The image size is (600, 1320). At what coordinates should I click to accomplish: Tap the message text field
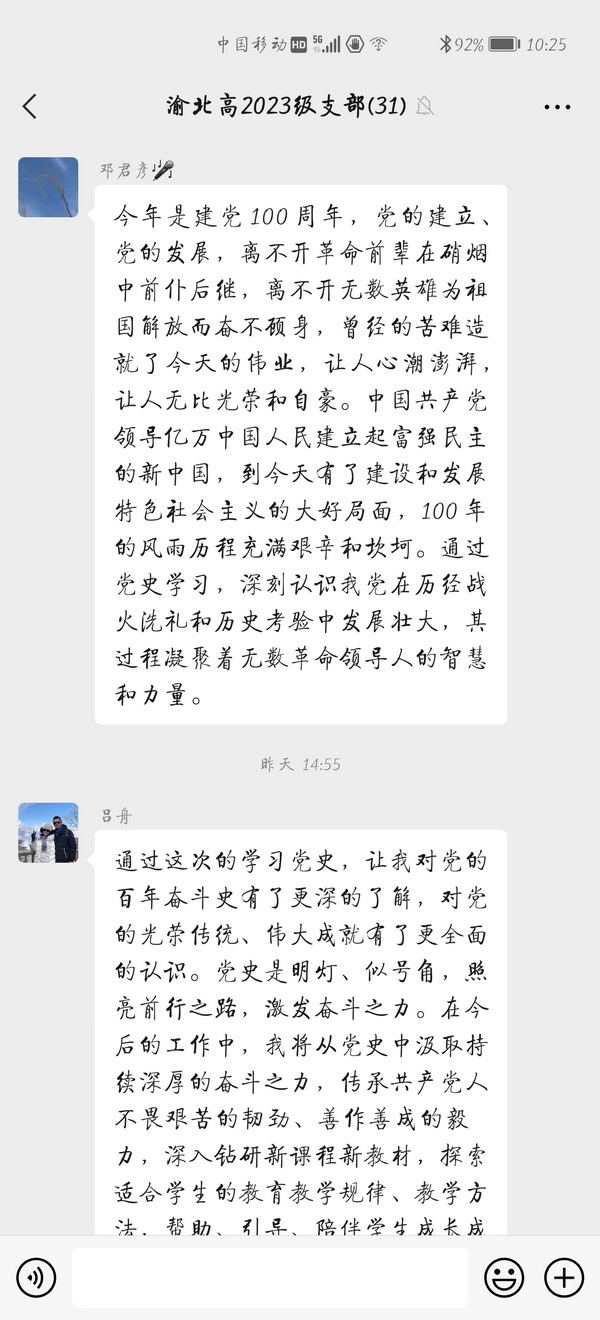(270, 1277)
